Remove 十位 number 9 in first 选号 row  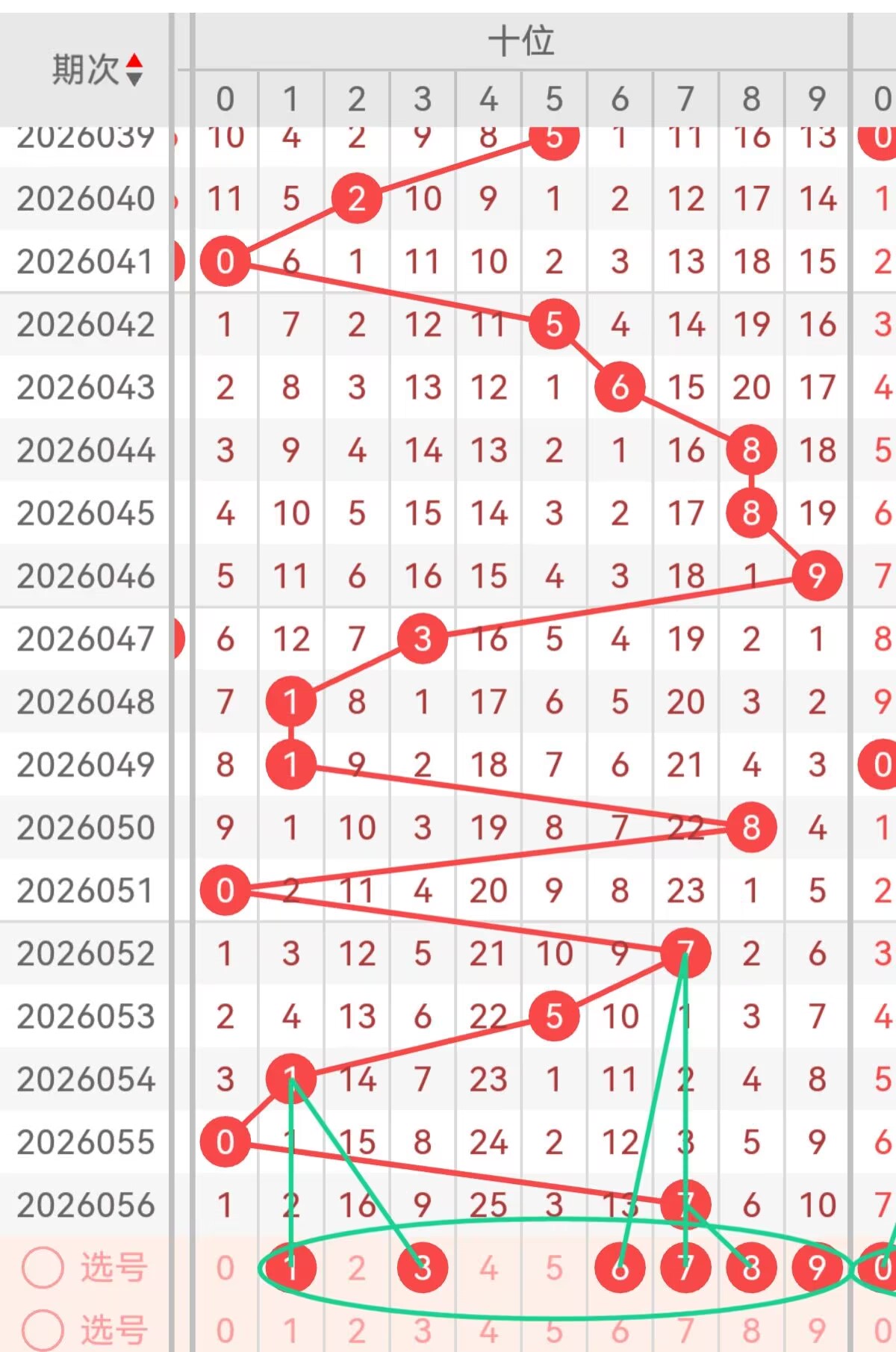click(817, 1268)
